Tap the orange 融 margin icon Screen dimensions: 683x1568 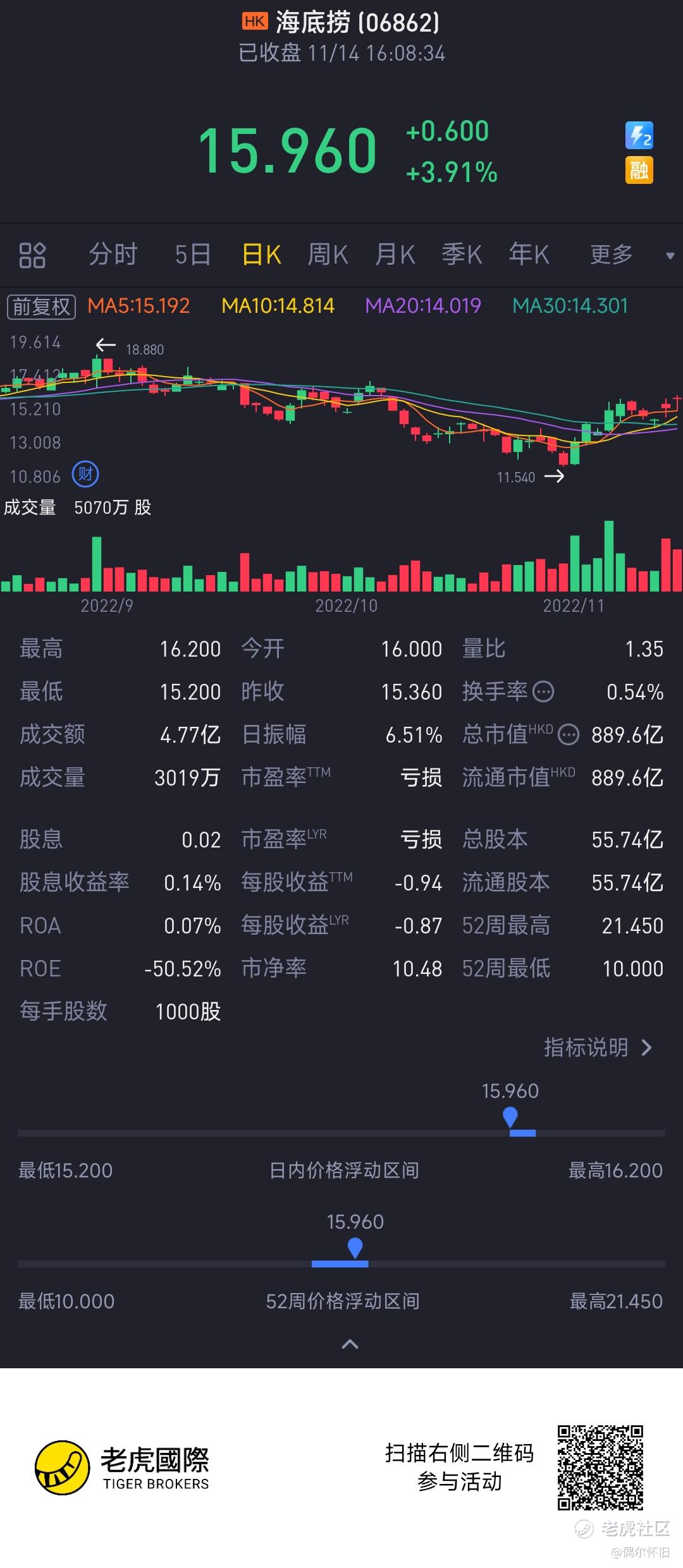point(639,171)
